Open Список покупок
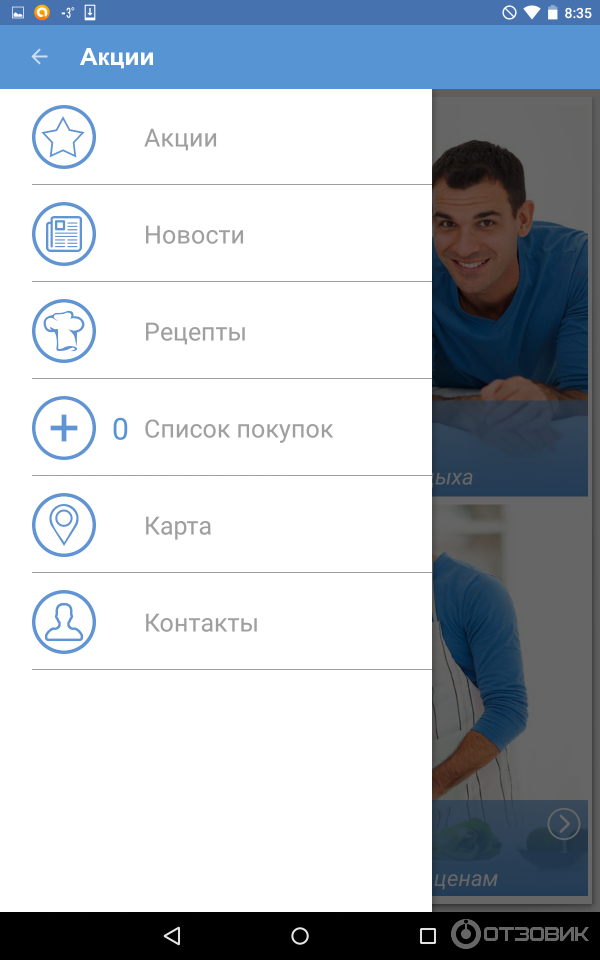 [238, 429]
